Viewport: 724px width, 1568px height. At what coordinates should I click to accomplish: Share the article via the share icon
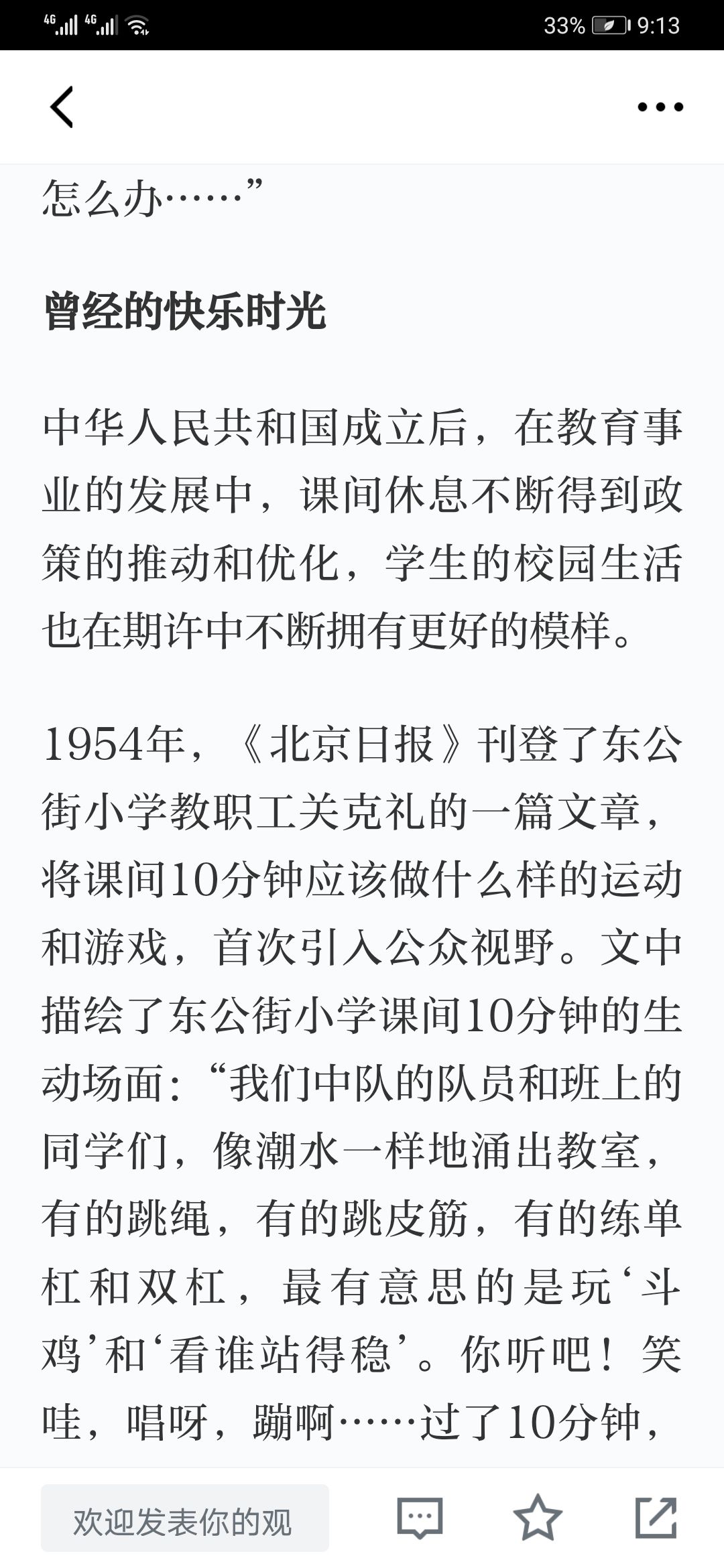coord(656,1517)
